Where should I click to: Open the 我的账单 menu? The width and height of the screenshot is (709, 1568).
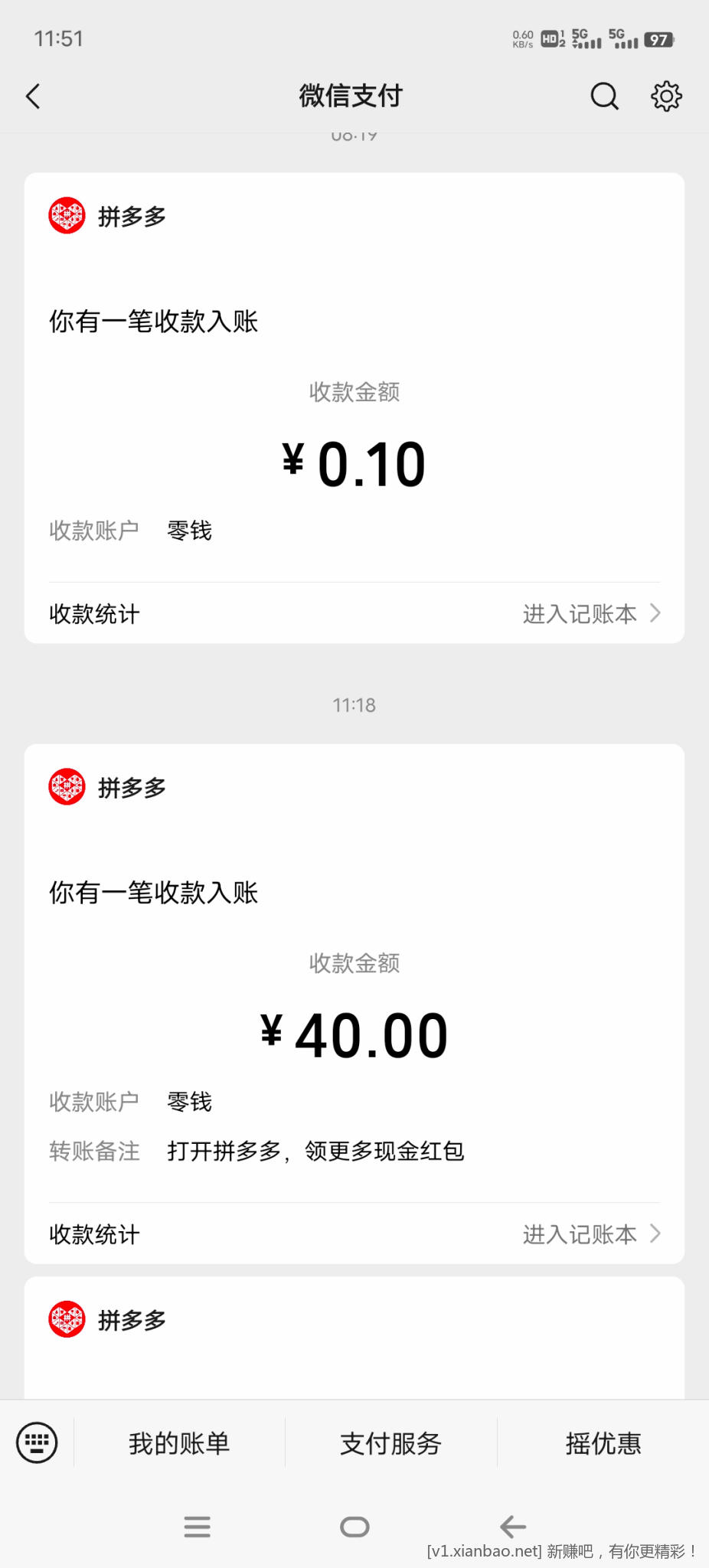(179, 1443)
